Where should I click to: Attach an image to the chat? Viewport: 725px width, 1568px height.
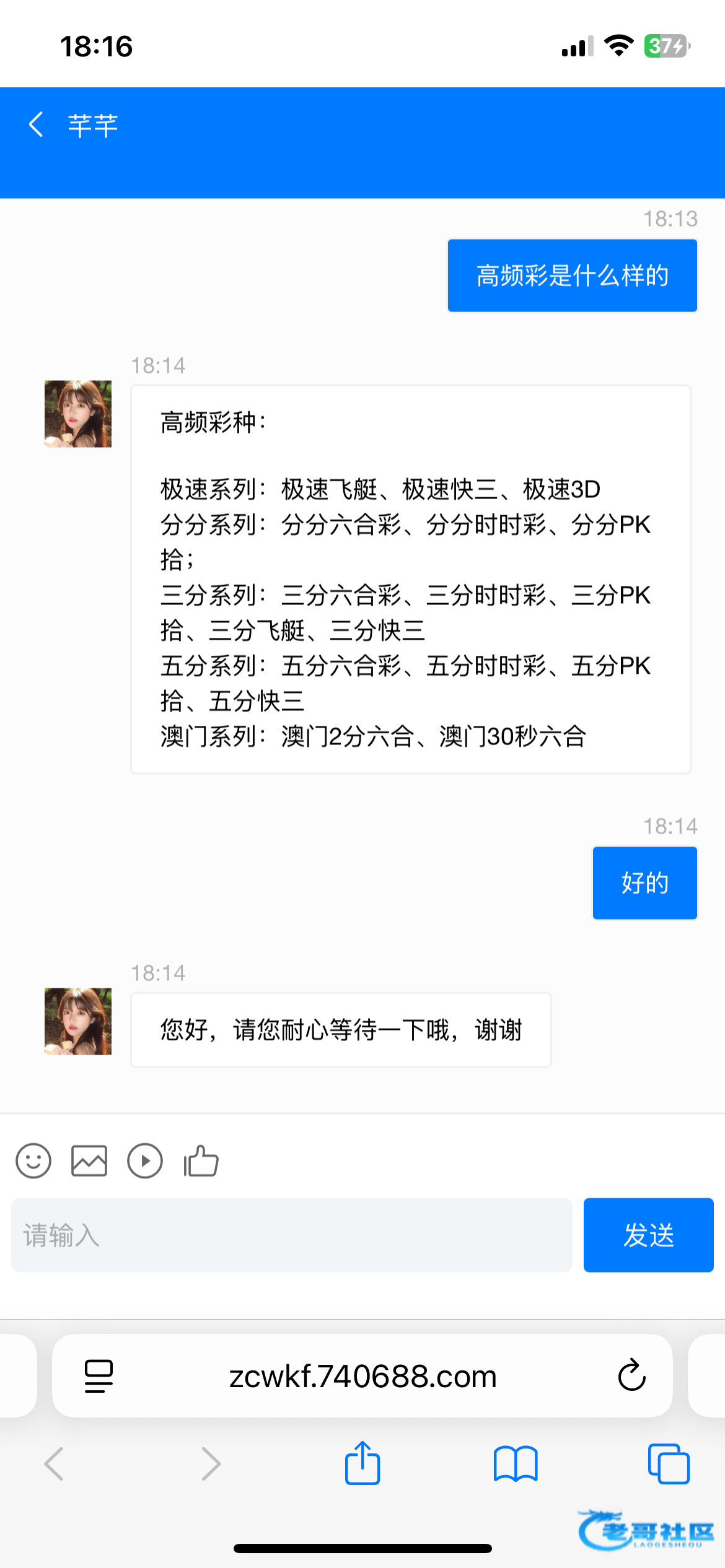pos(89,1161)
